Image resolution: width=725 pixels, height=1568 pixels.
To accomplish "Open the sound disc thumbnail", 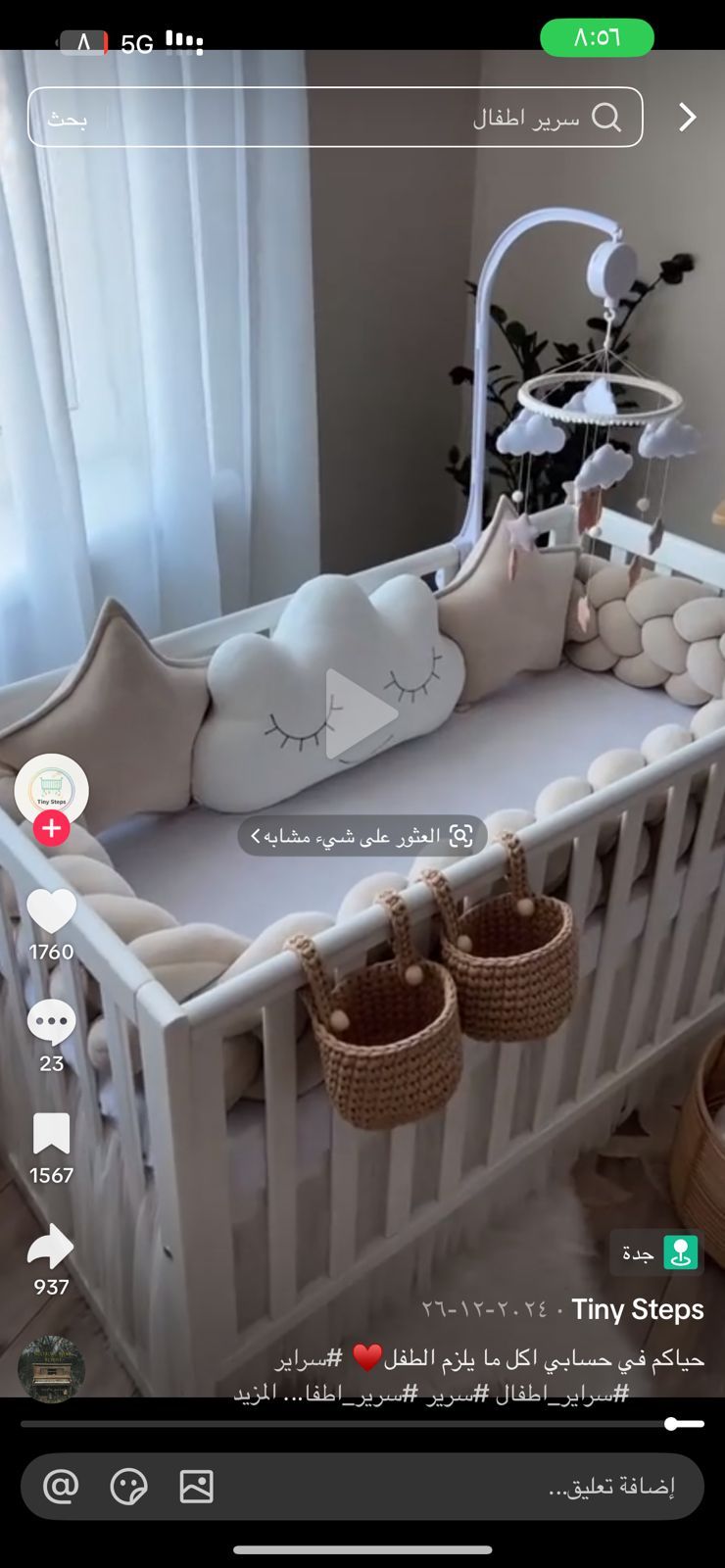I will [51, 1369].
